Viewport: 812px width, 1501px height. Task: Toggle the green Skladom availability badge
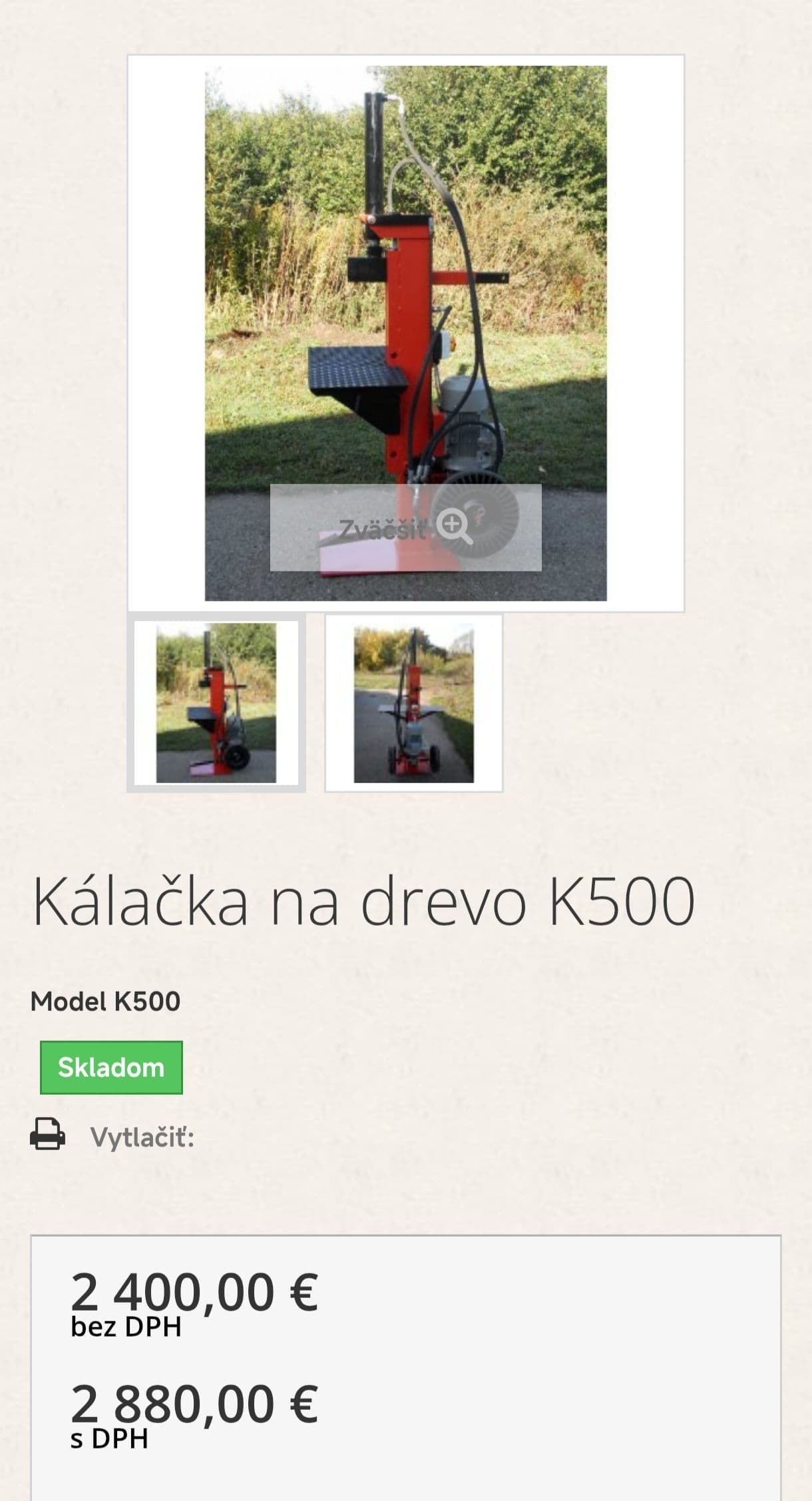click(110, 1067)
